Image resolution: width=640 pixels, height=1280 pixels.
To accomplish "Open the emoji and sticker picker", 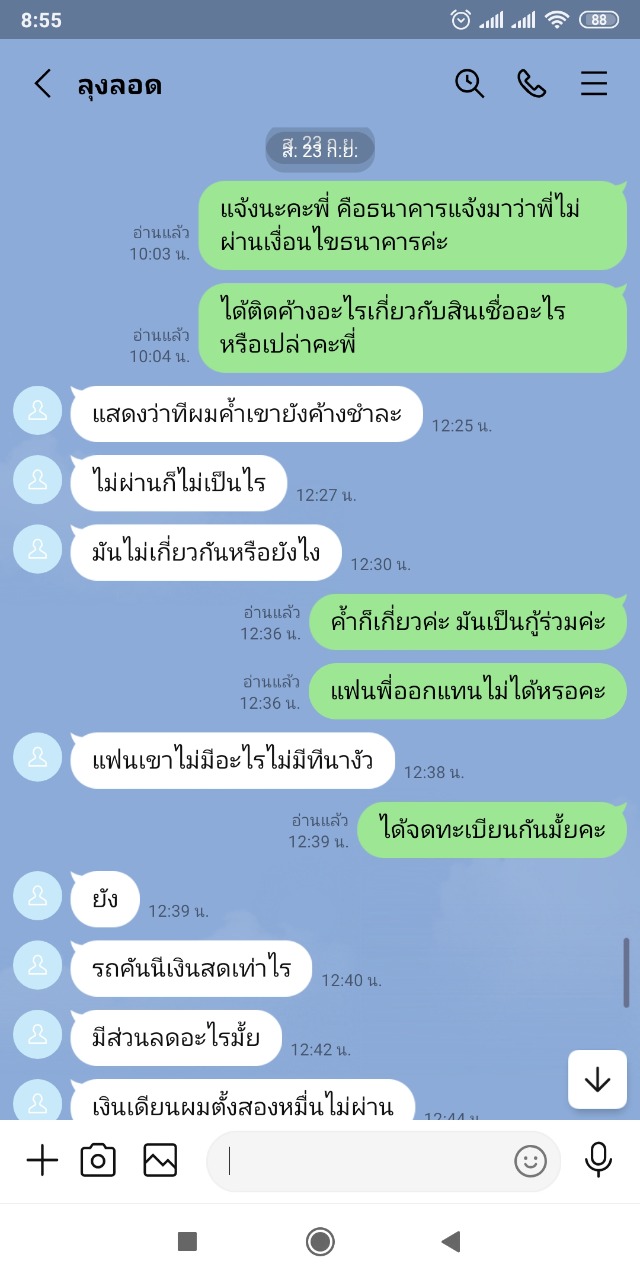I will coord(530,1161).
